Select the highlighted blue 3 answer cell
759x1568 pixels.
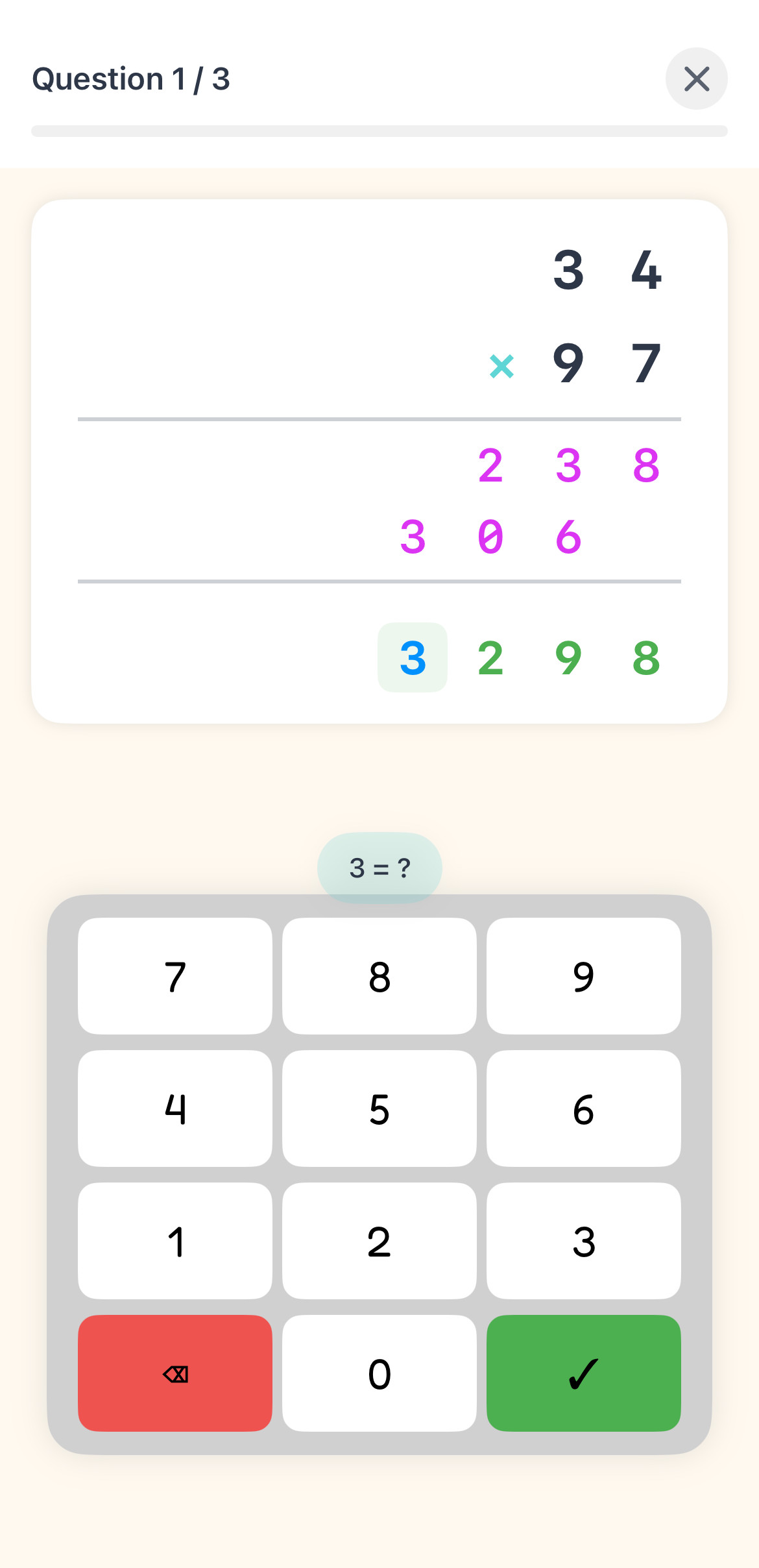coord(412,657)
